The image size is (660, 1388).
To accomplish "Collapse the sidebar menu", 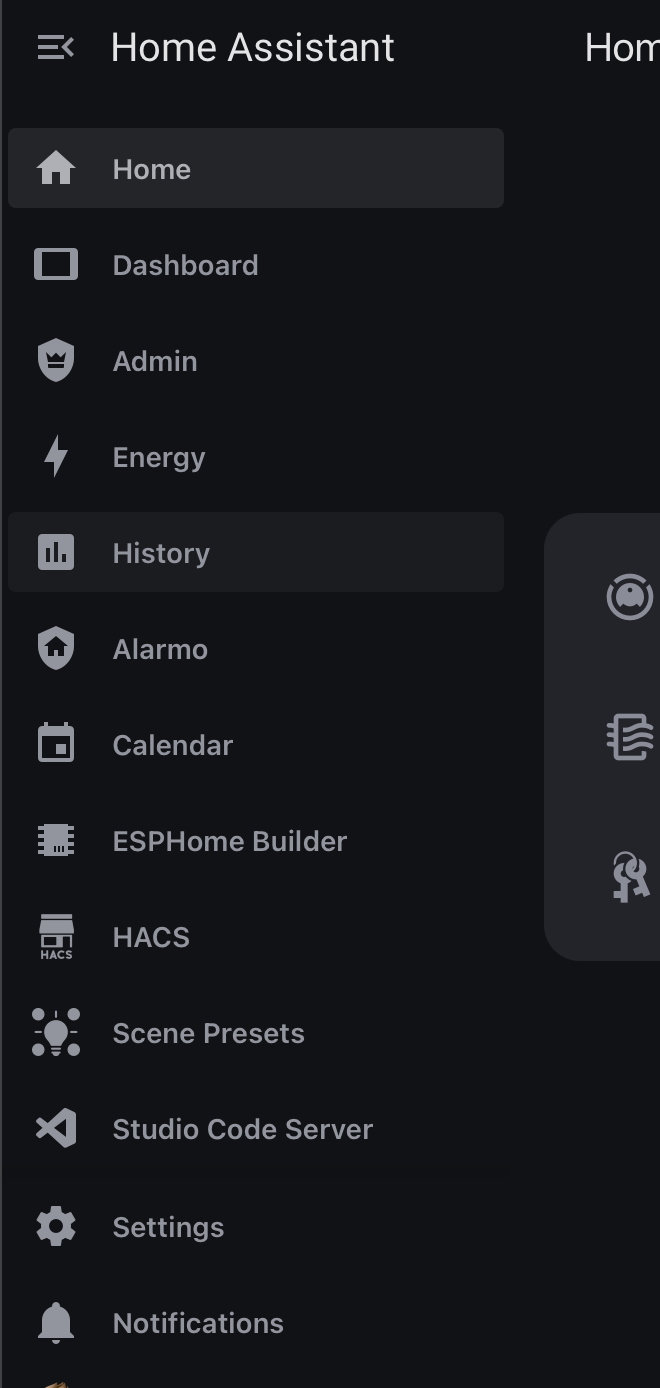I will tap(56, 47).
